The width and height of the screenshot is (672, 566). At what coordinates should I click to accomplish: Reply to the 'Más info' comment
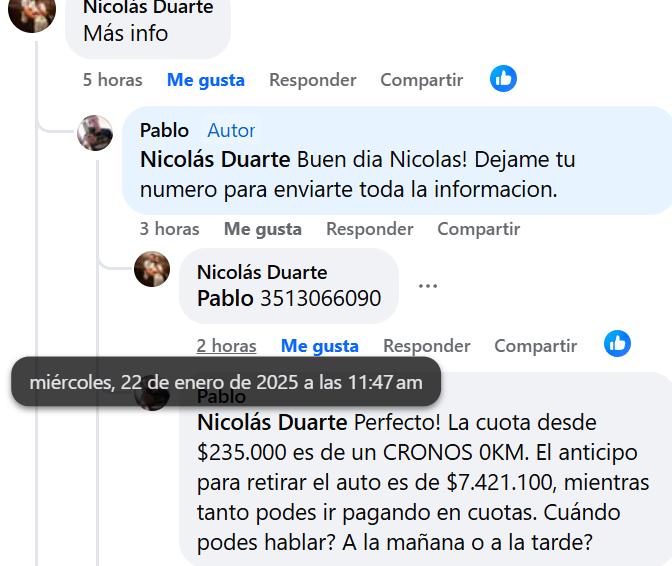[312, 80]
